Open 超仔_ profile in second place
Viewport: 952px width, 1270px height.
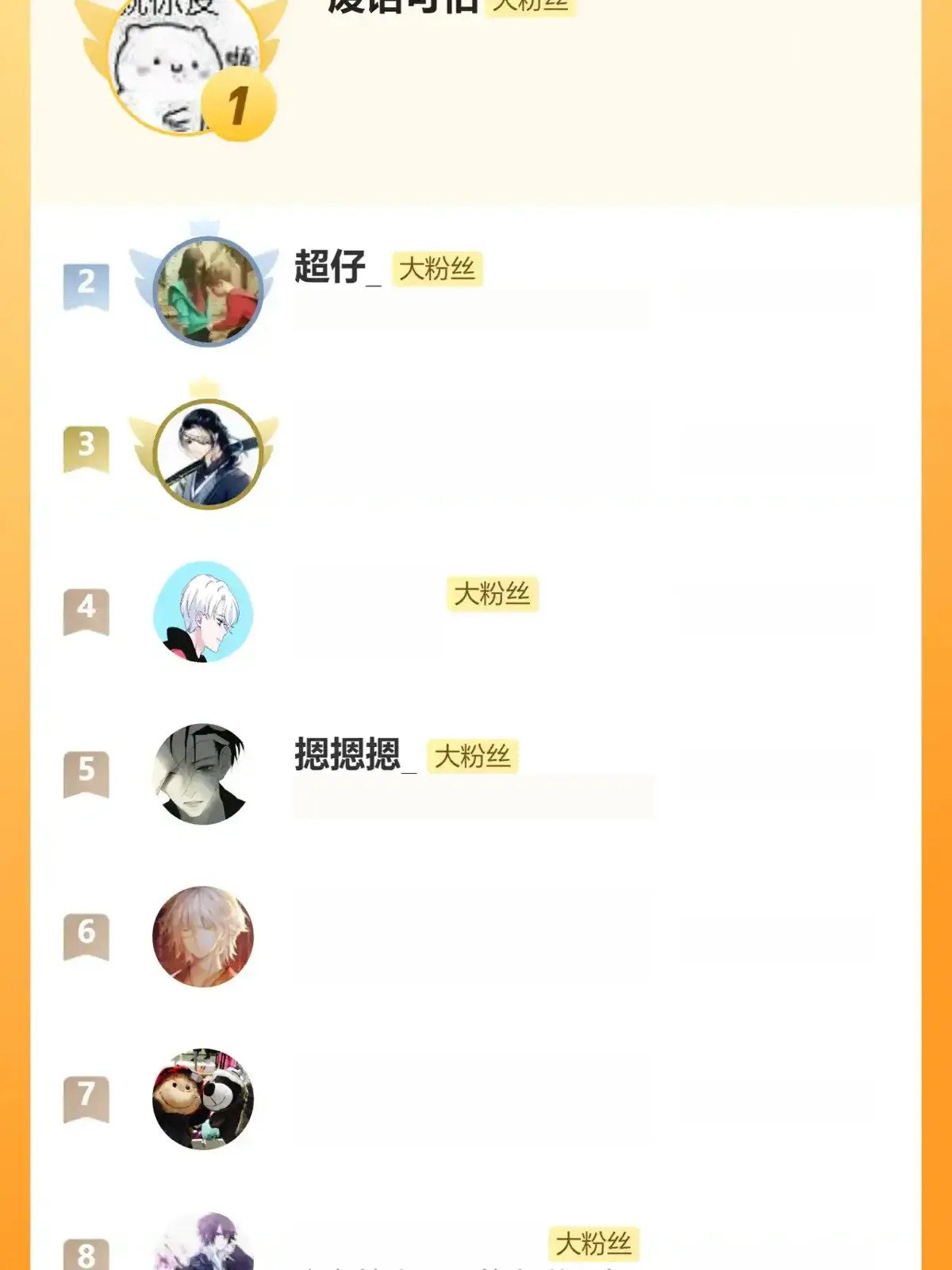(330, 267)
